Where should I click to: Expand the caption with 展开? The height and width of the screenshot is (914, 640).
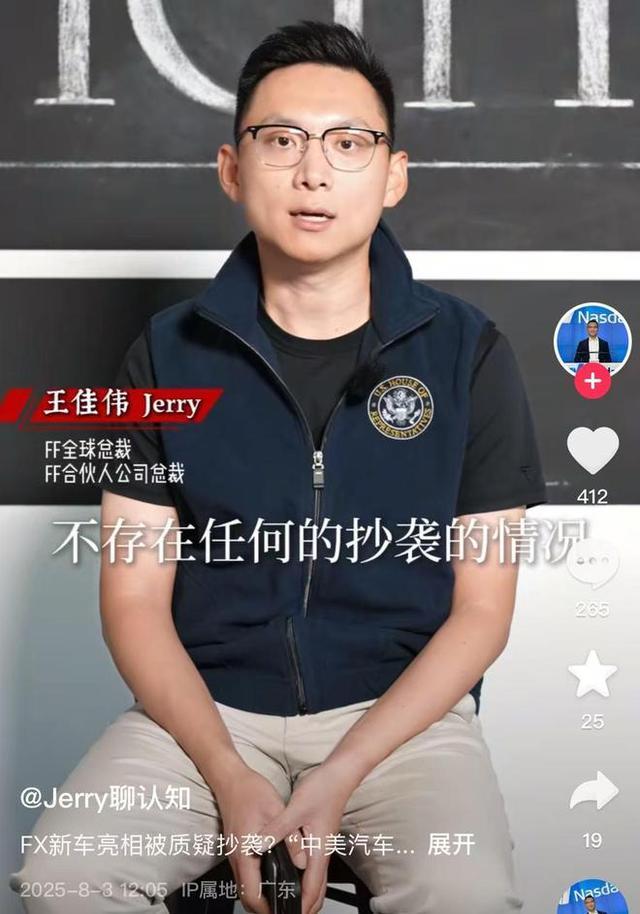click(x=451, y=845)
